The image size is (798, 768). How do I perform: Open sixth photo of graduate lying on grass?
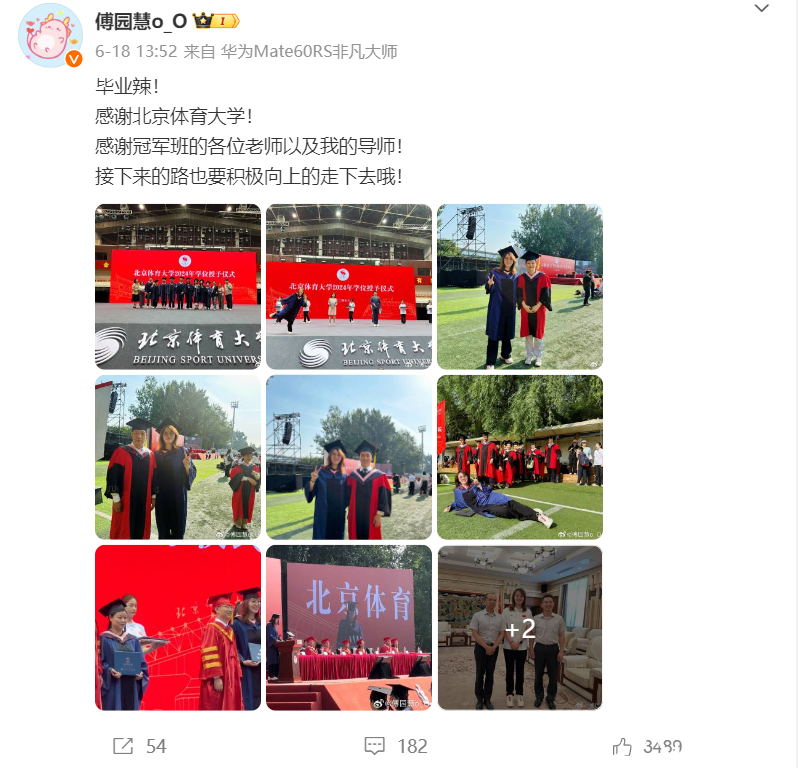point(520,457)
